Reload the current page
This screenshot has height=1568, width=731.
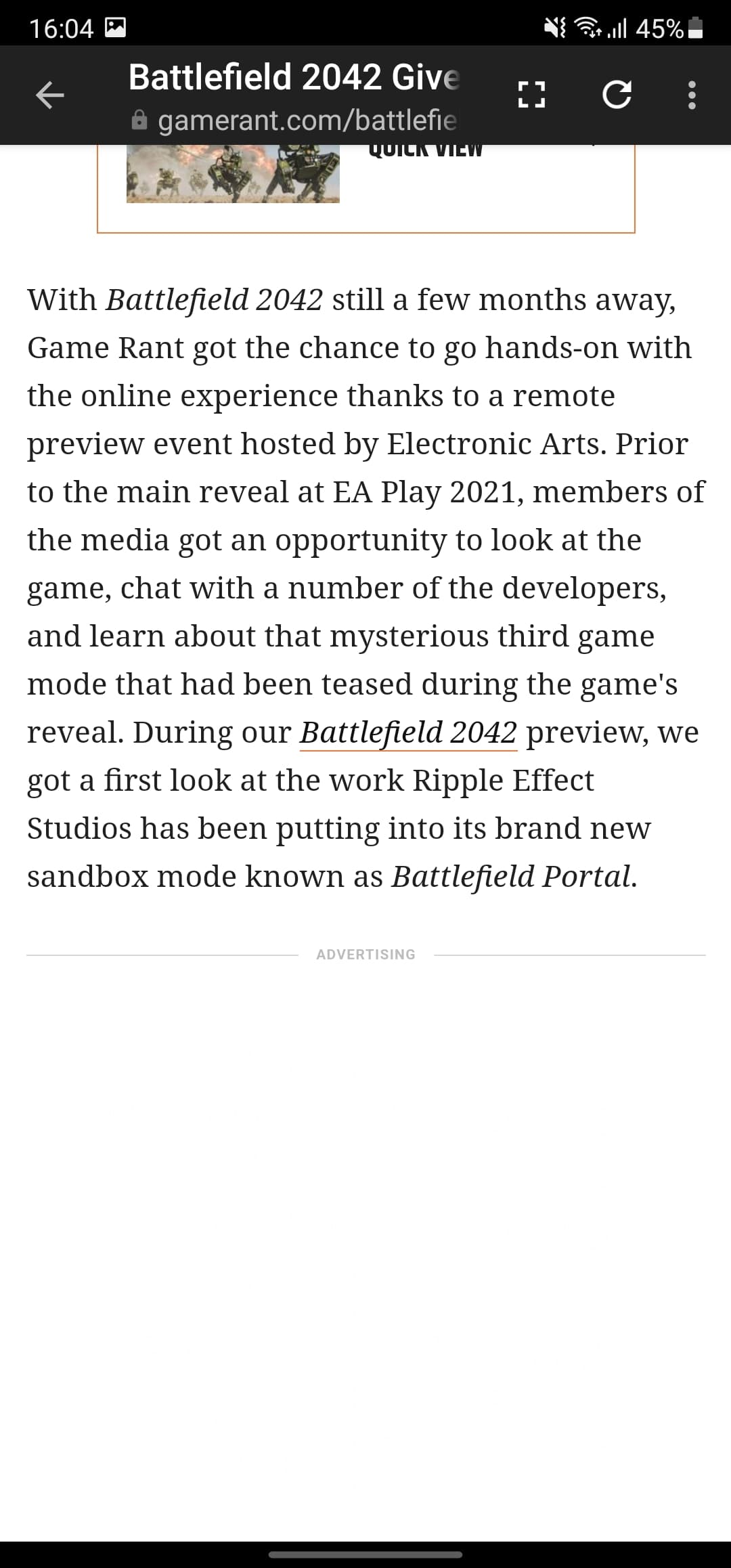click(x=617, y=95)
